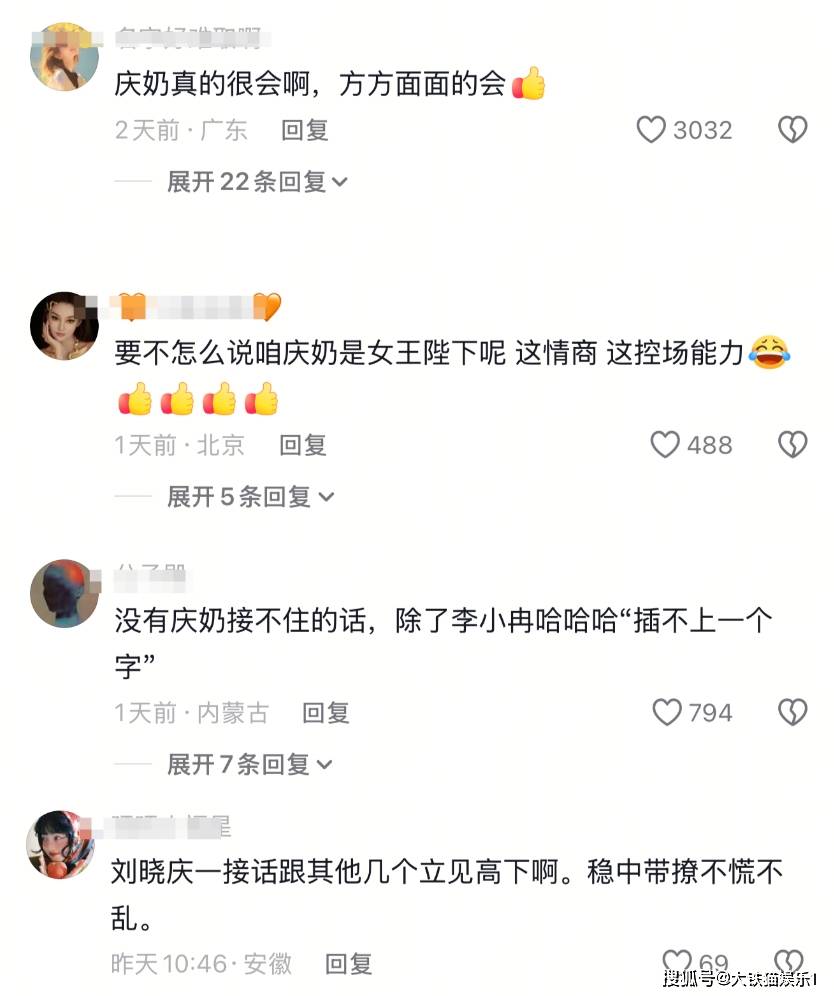834x996 pixels.
Task: Expand 7 replies
Action: [x=250, y=765]
